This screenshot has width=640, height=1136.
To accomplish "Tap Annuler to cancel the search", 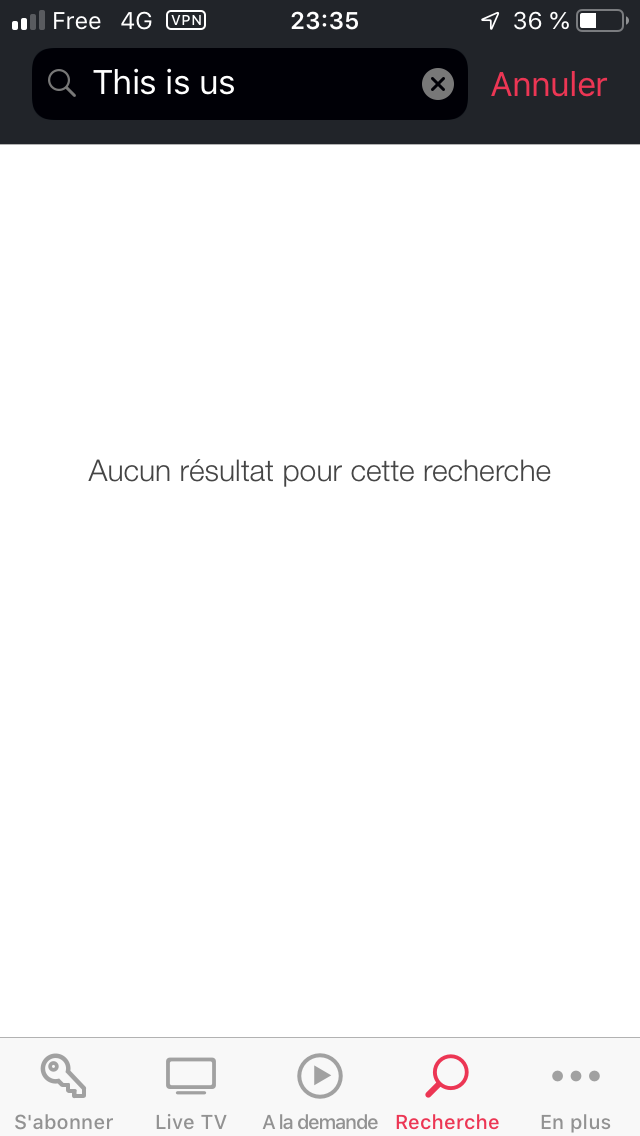I will pos(549,84).
